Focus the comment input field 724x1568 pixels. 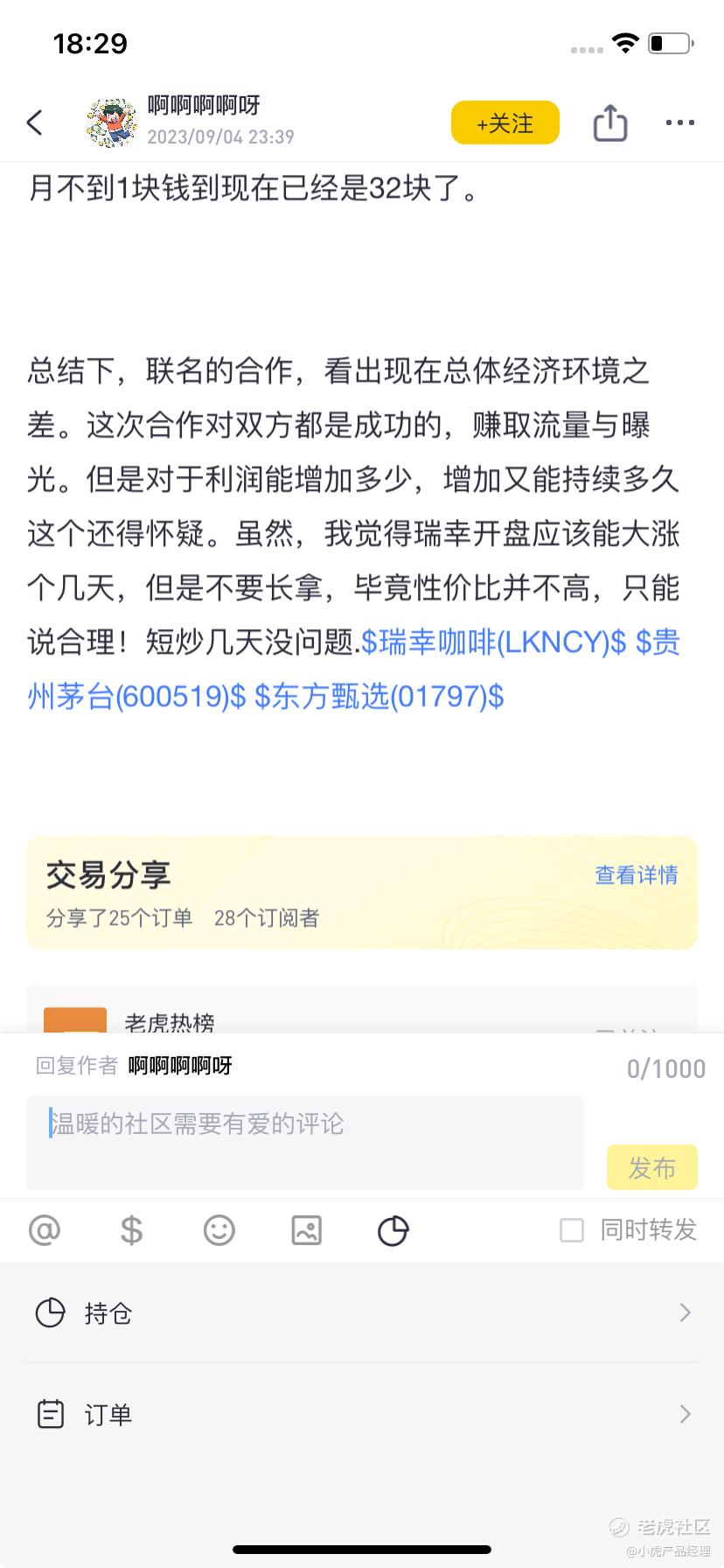coord(304,1142)
